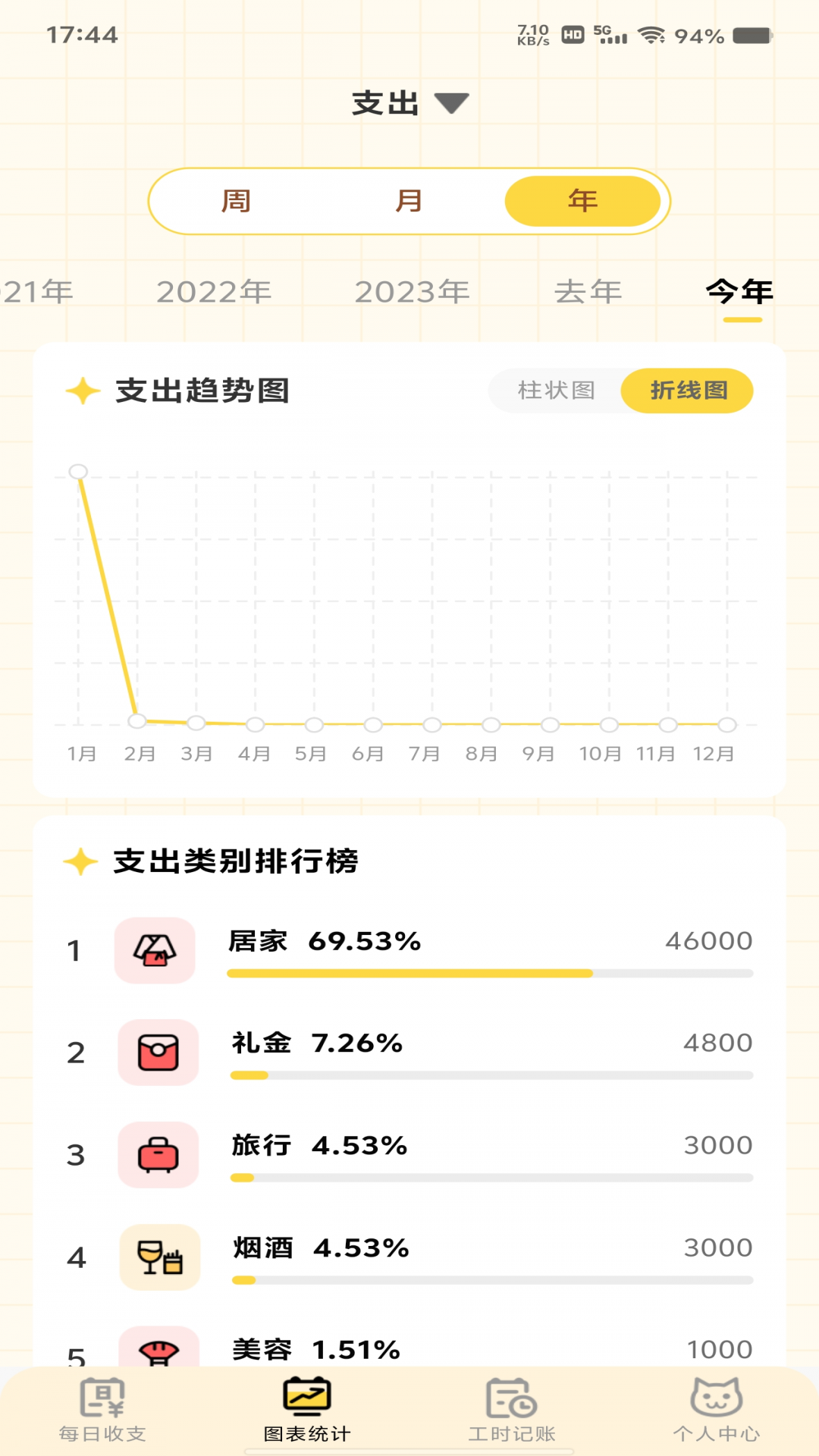Open the 支出 dropdown at top
The image size is (819, 1456).
point(410,103)
